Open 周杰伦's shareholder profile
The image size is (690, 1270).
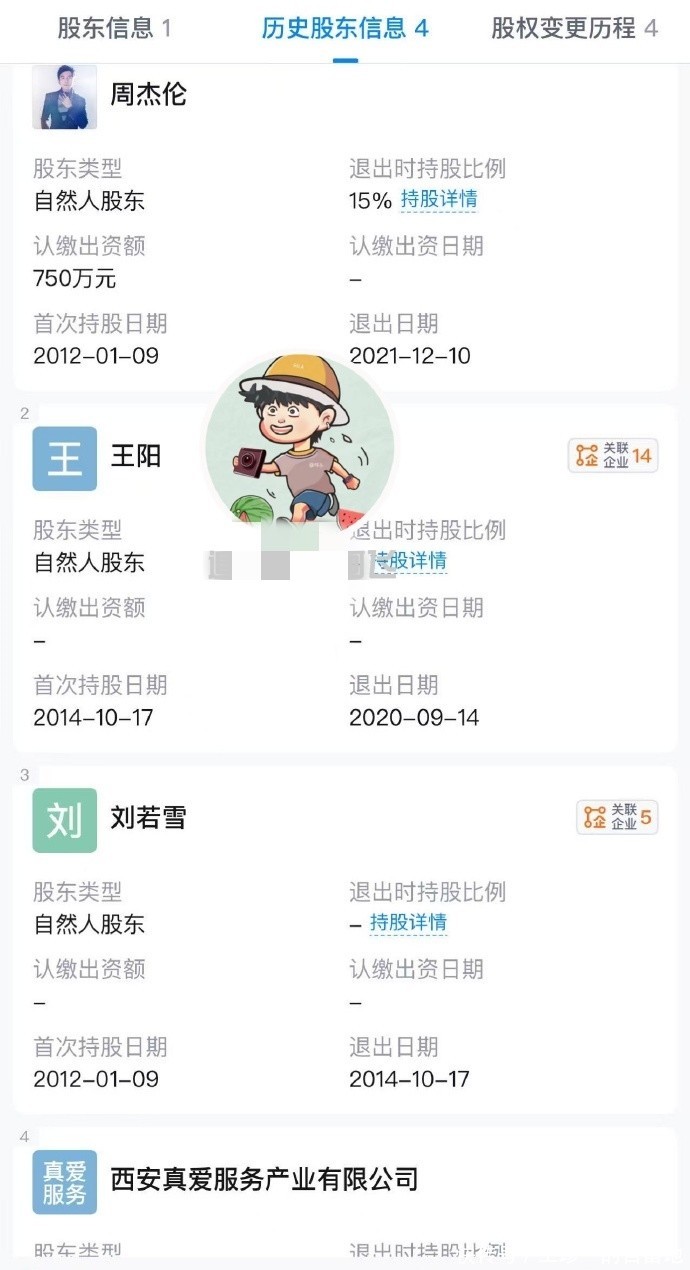[148, 95]
